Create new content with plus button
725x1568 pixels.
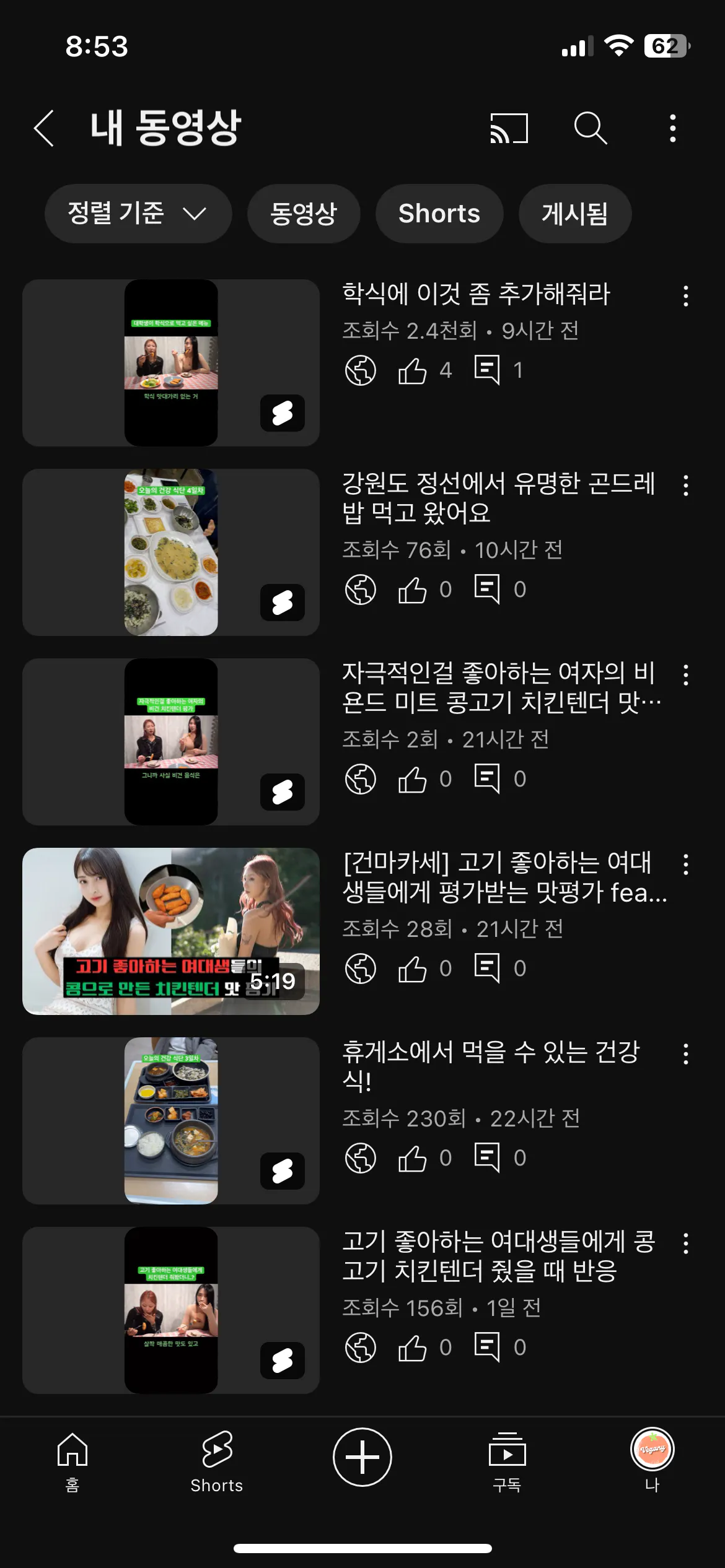[362, 1457]
